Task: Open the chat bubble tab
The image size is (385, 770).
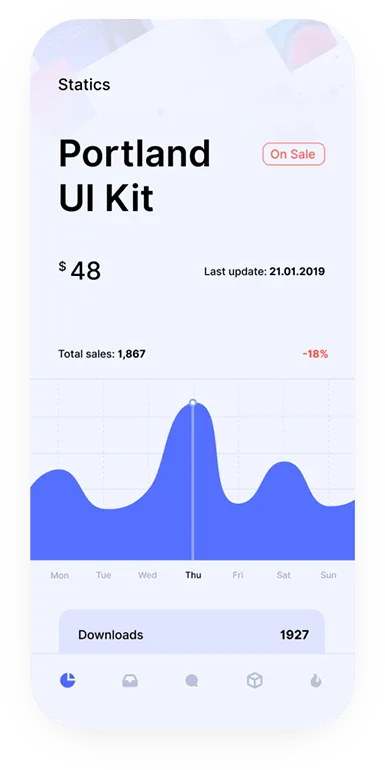Action: coord(192,681)
